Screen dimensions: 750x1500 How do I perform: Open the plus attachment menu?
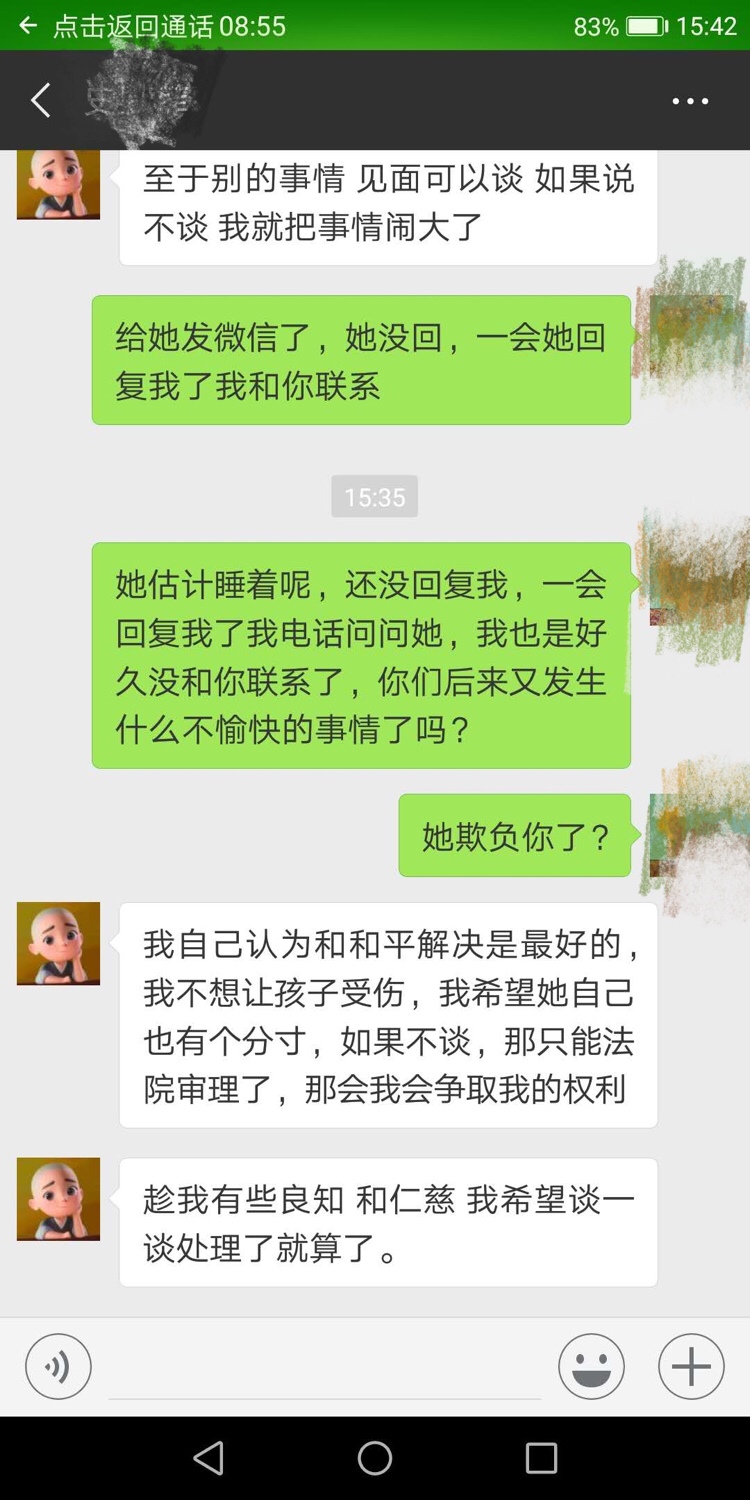click(691, 1366)
